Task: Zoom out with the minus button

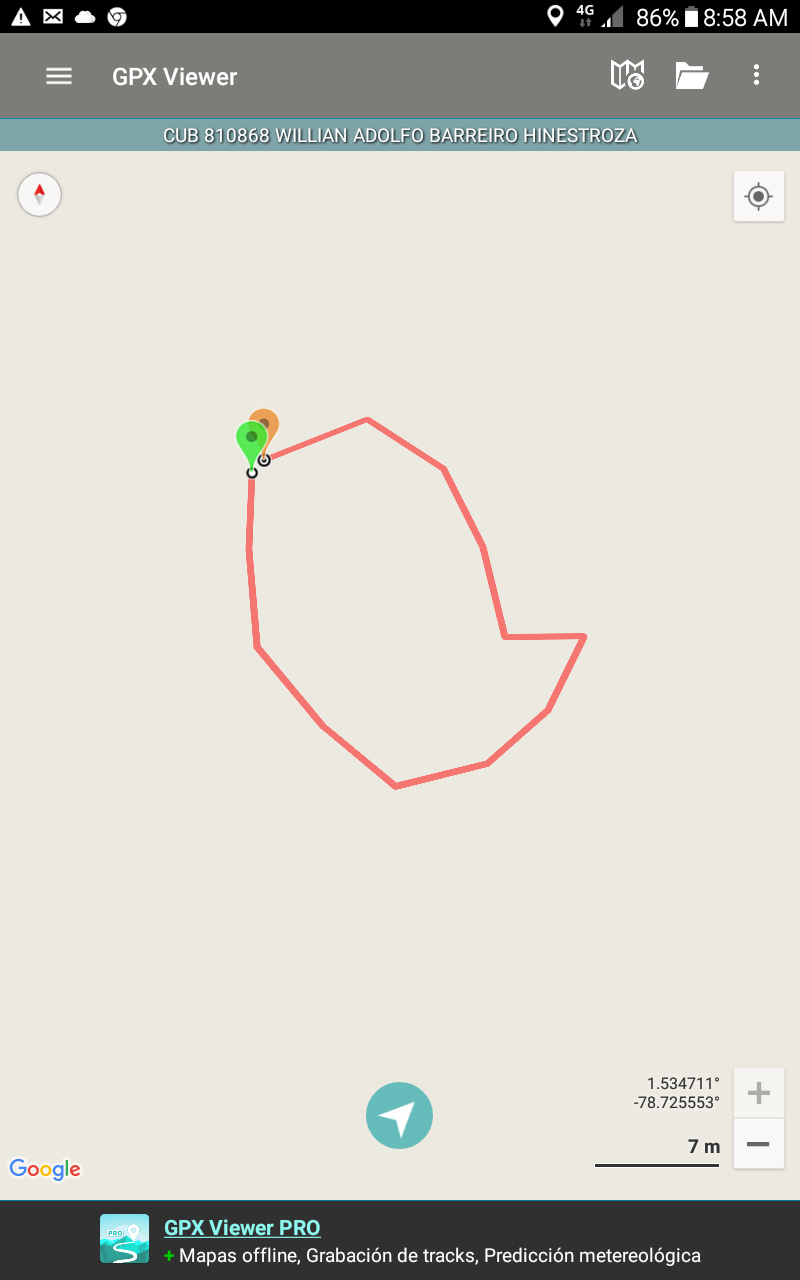Action: pyautogui.click(x=759, y=1144)
